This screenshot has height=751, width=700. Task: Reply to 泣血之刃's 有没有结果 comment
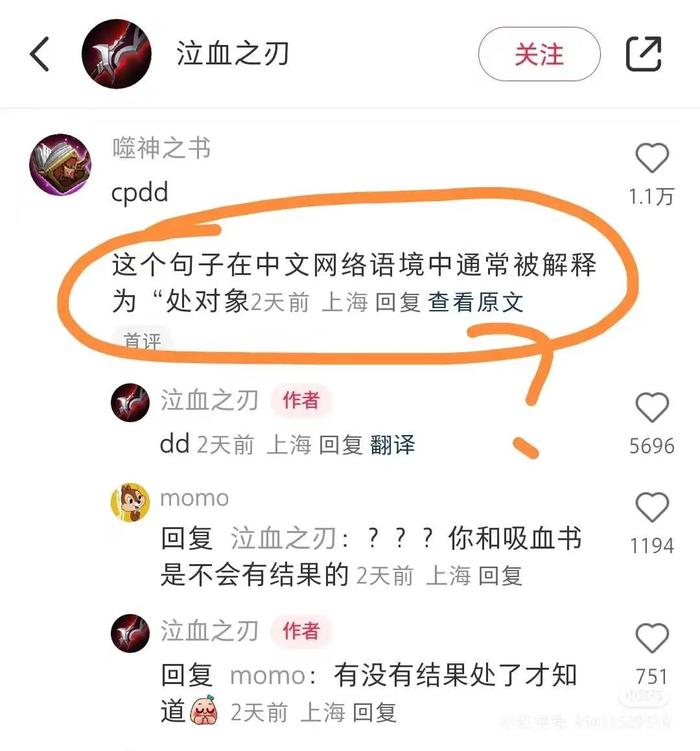pyautogui.click(x=375, y=713)
